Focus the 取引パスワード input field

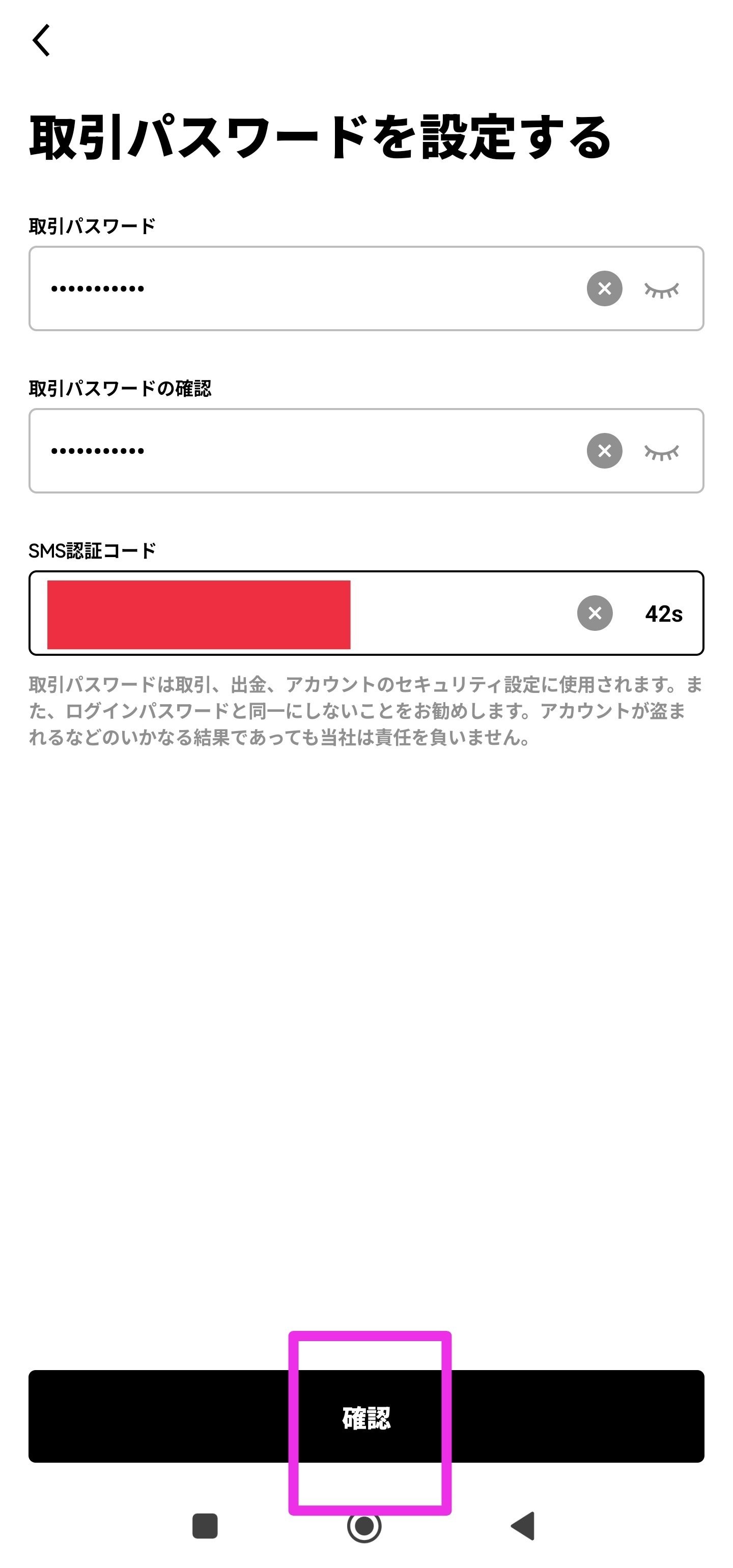coord(366,288)
